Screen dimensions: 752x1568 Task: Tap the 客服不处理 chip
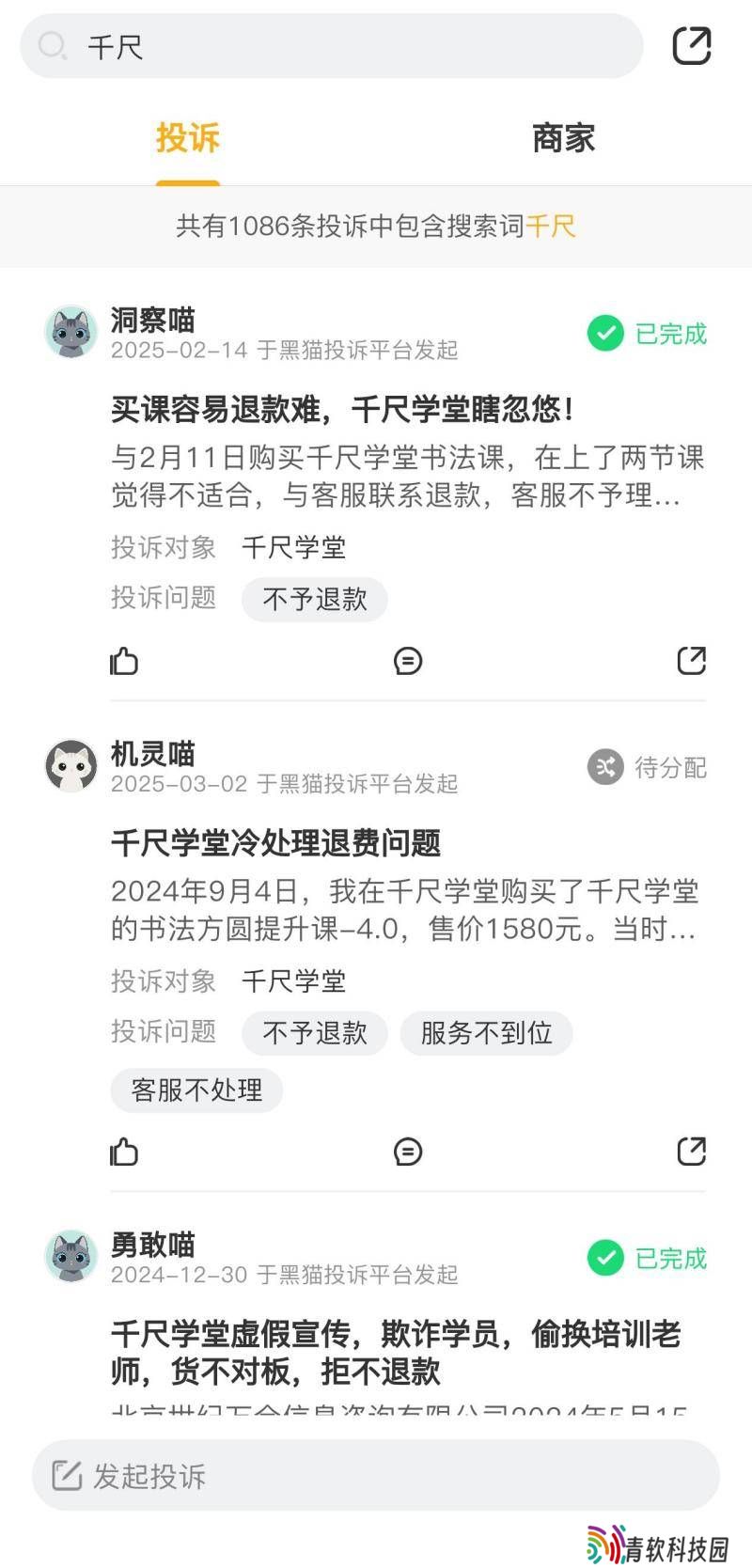[x=196, y=1090]
